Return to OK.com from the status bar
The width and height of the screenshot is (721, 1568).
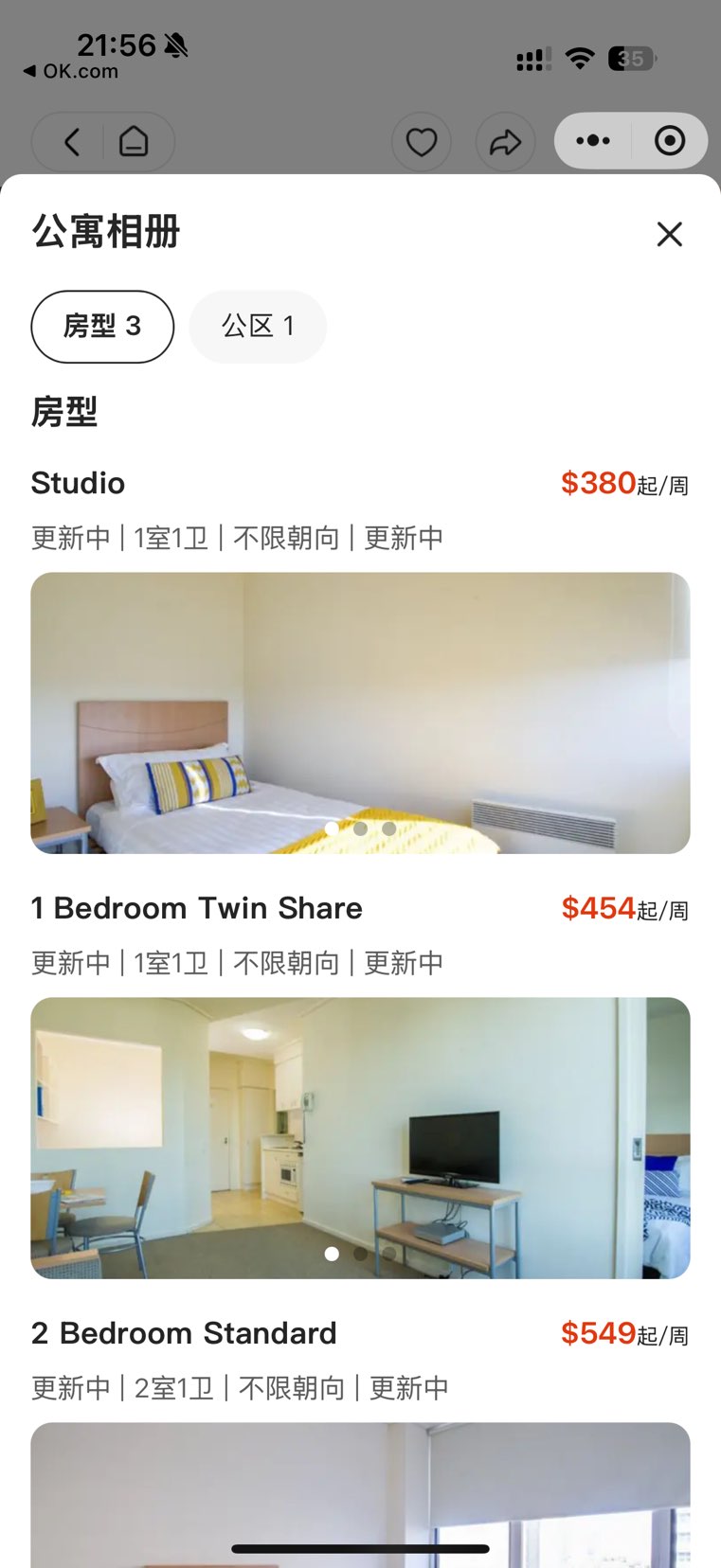tap(71, 71)
